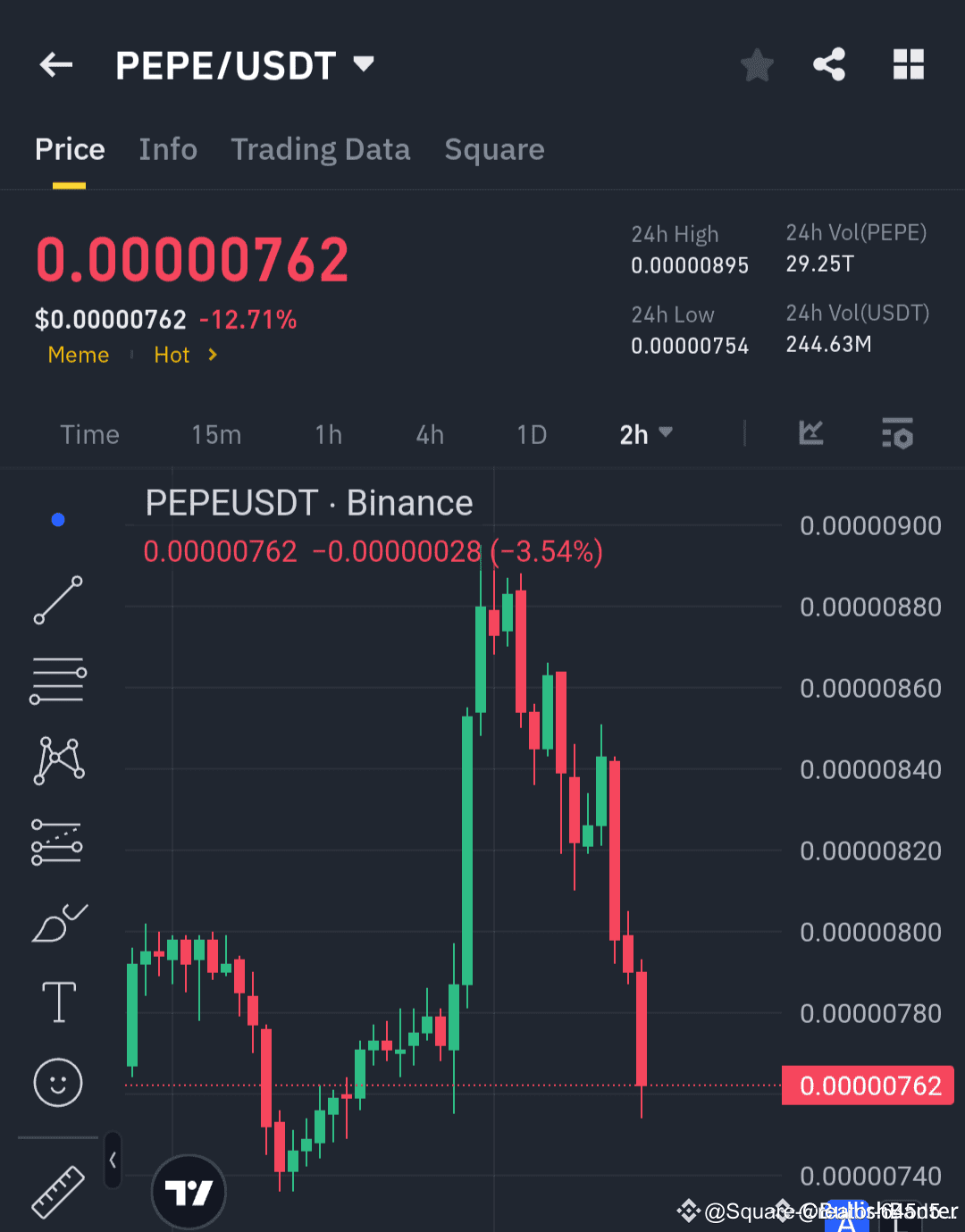Open the chart indicators icon
Image resolution: width=965 pixels, height=1232 pixels.
[x=810, y=434]
